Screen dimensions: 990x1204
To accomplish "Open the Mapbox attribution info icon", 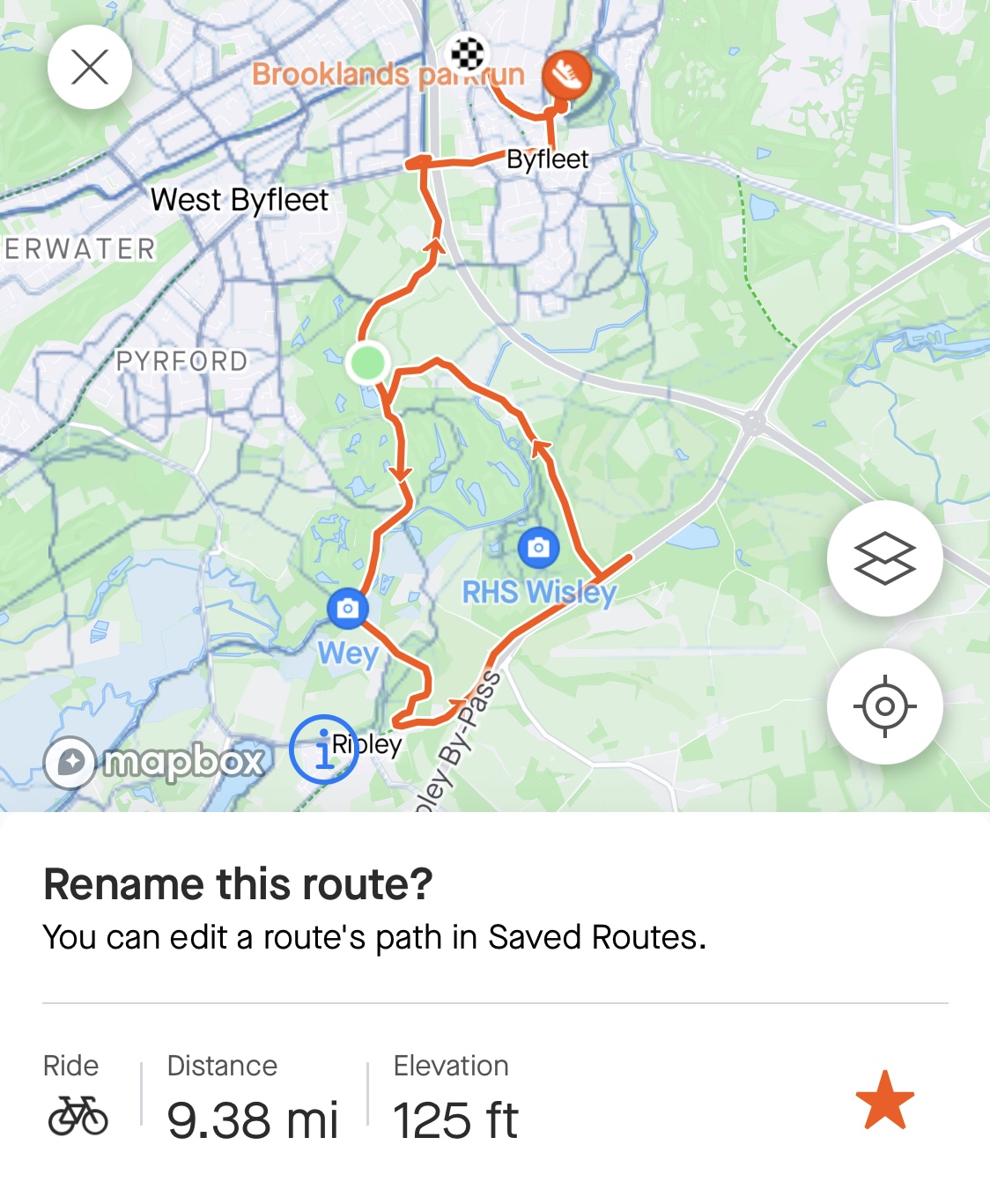I will coord(323,750).
